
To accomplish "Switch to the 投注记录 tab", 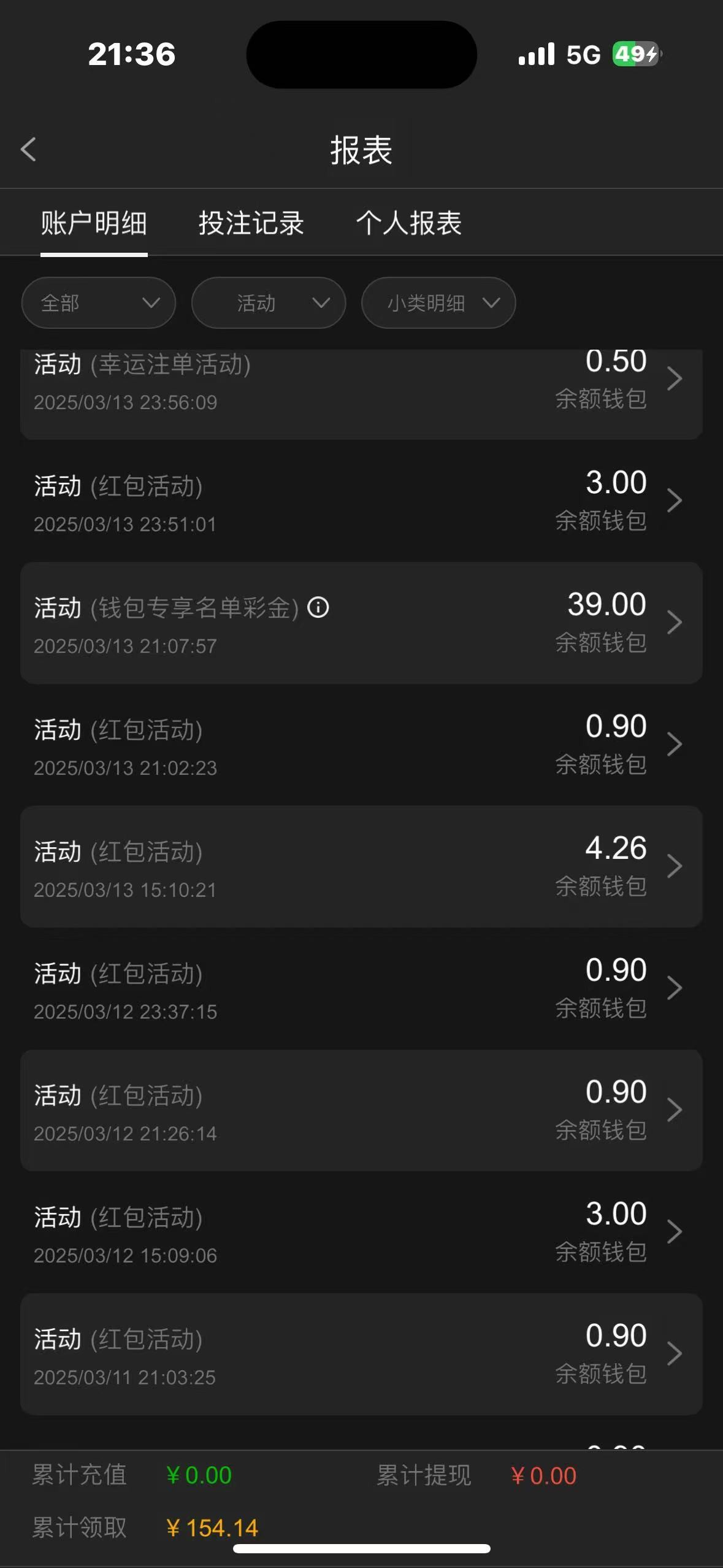I will (x=251, y=223).
